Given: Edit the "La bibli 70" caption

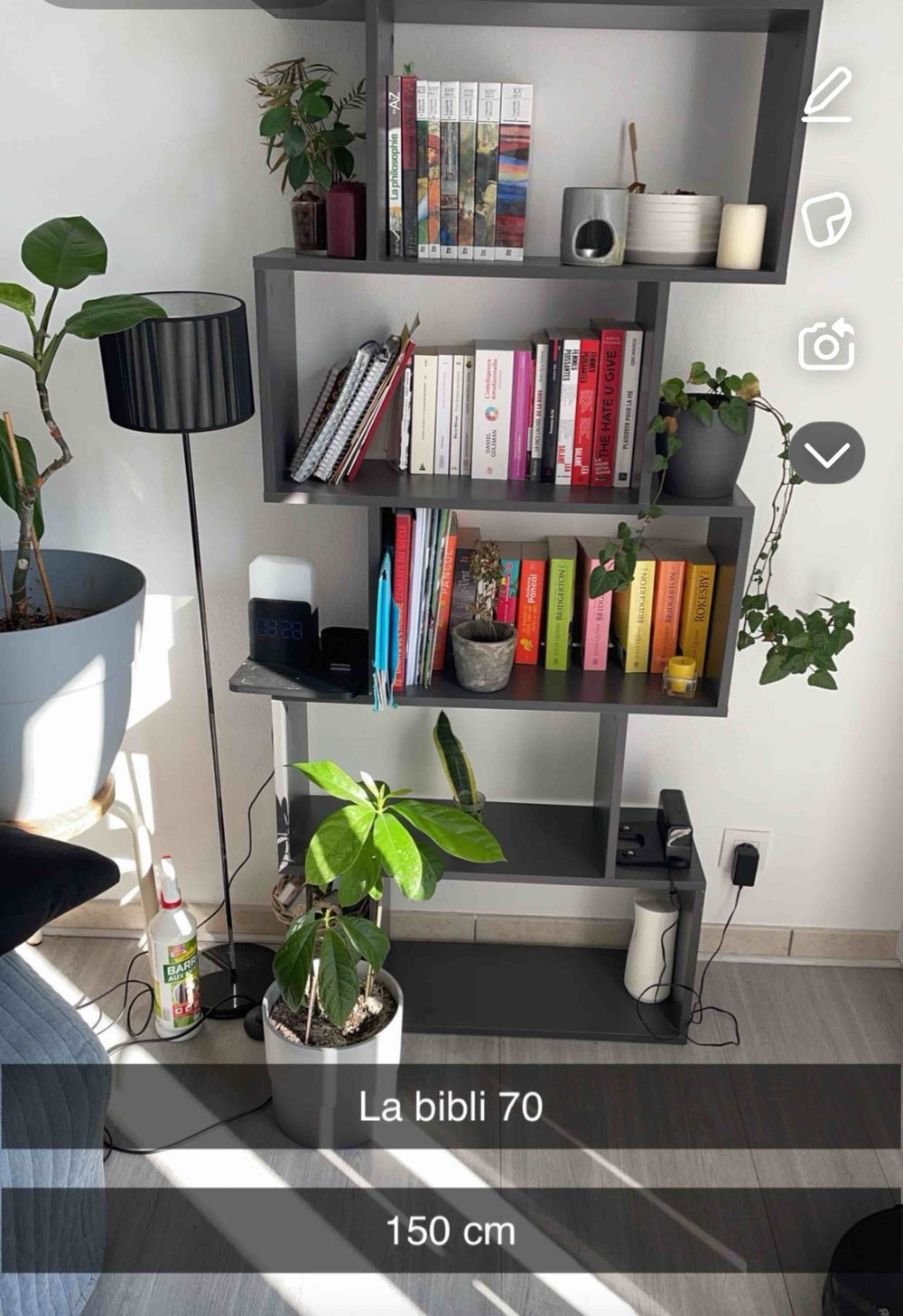Looking at the screenshot, I should coord(450,1106).
